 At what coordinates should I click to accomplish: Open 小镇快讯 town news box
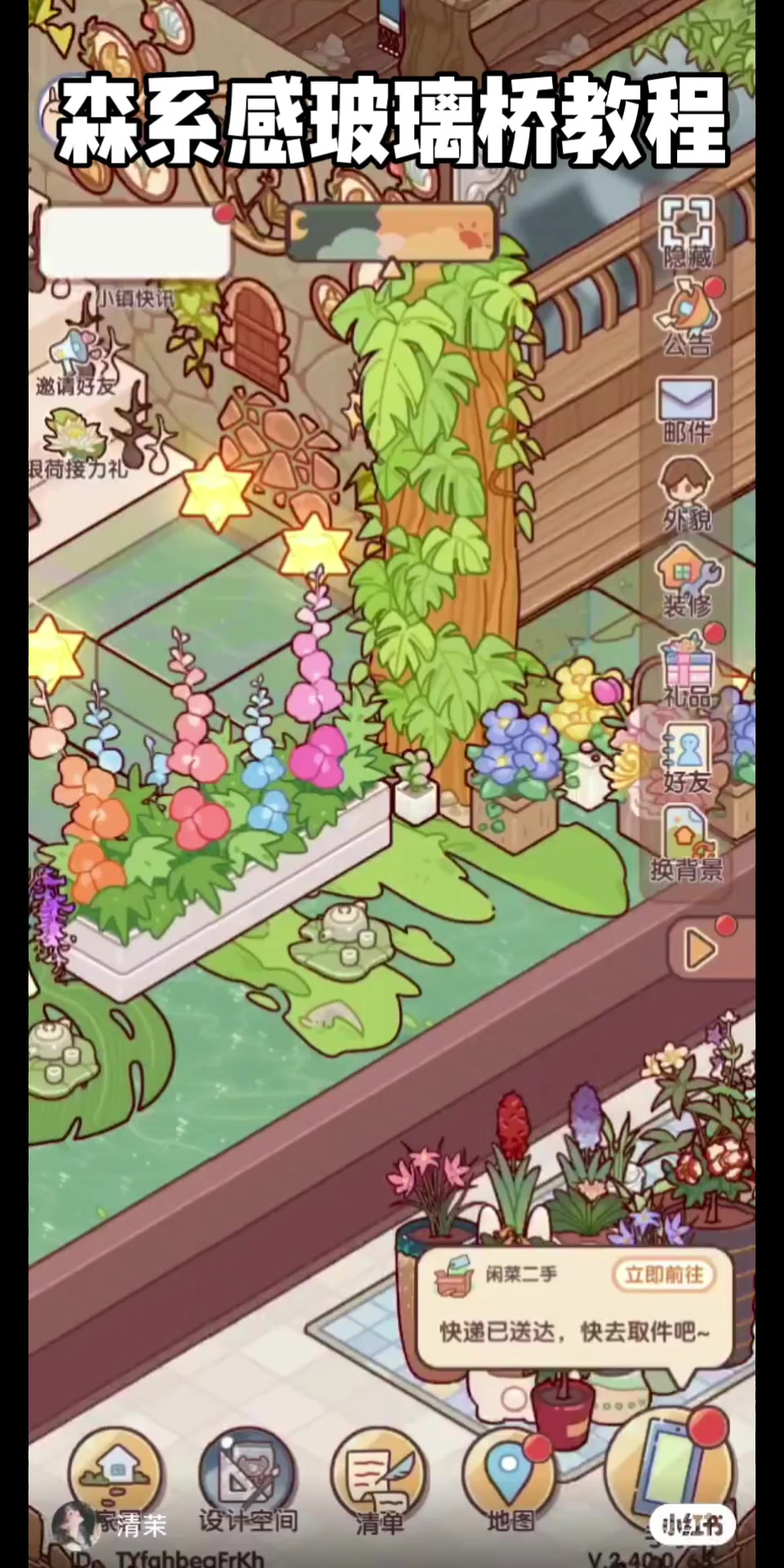(x=135, y=245)
